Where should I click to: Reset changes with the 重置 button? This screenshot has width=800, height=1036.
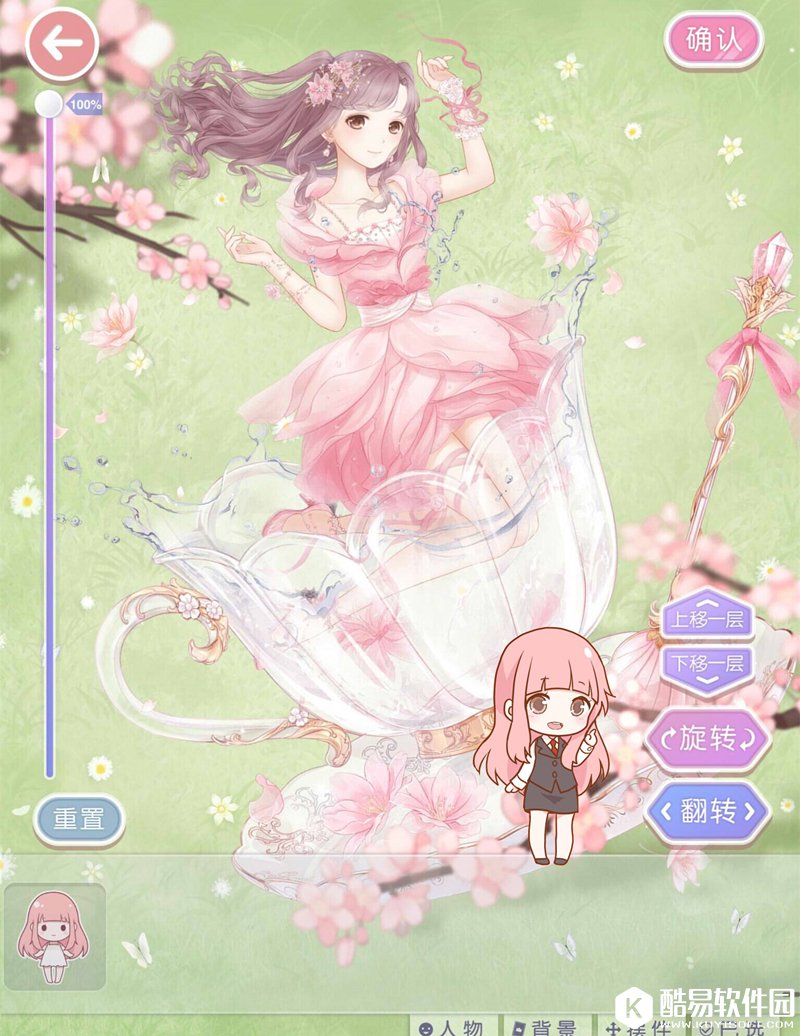point(79,819)
